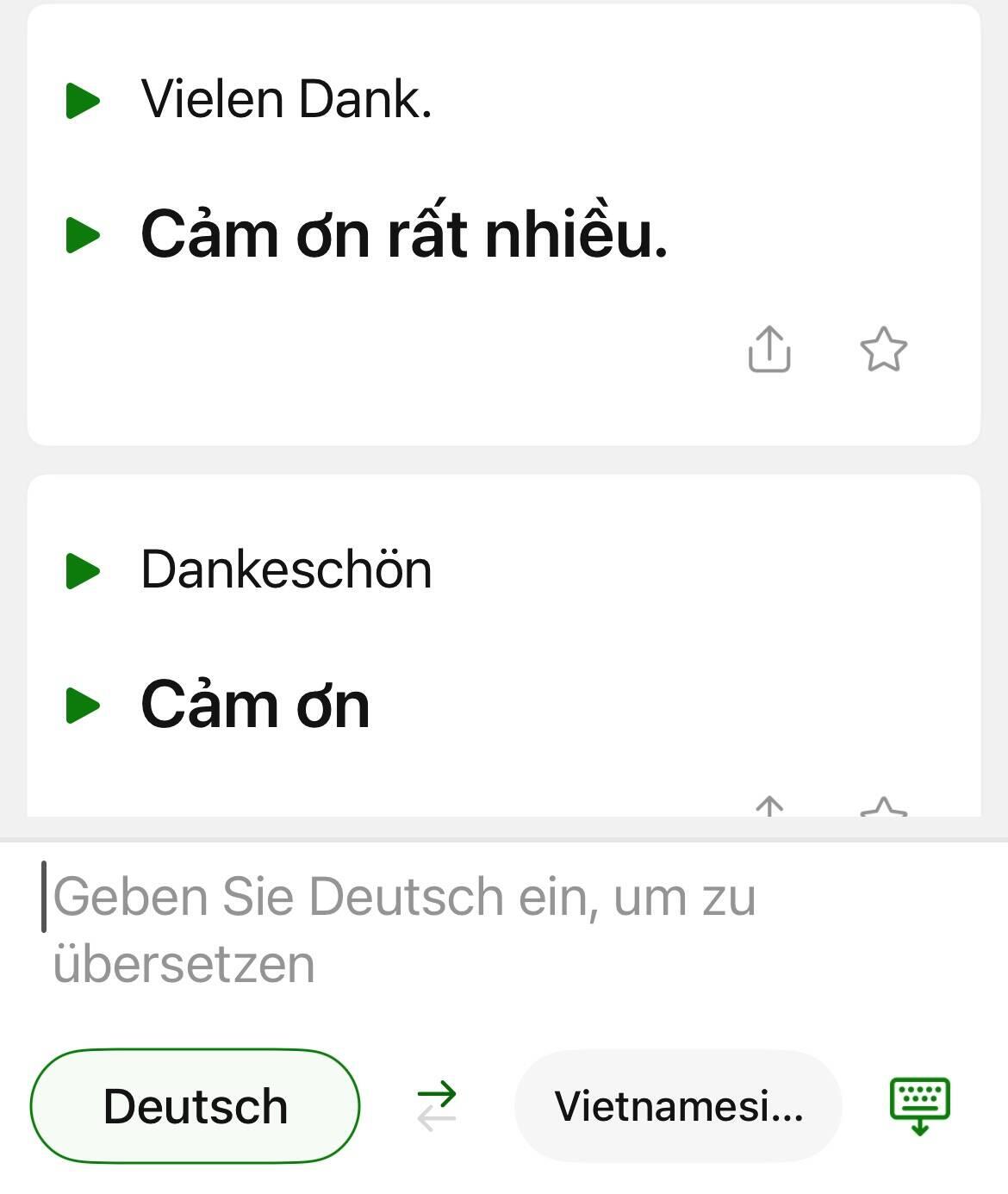The height and width of the screenshot is (1194, 1008).
Task: Play audio for 'Vielen Dank.'
Action: point(84,100)
